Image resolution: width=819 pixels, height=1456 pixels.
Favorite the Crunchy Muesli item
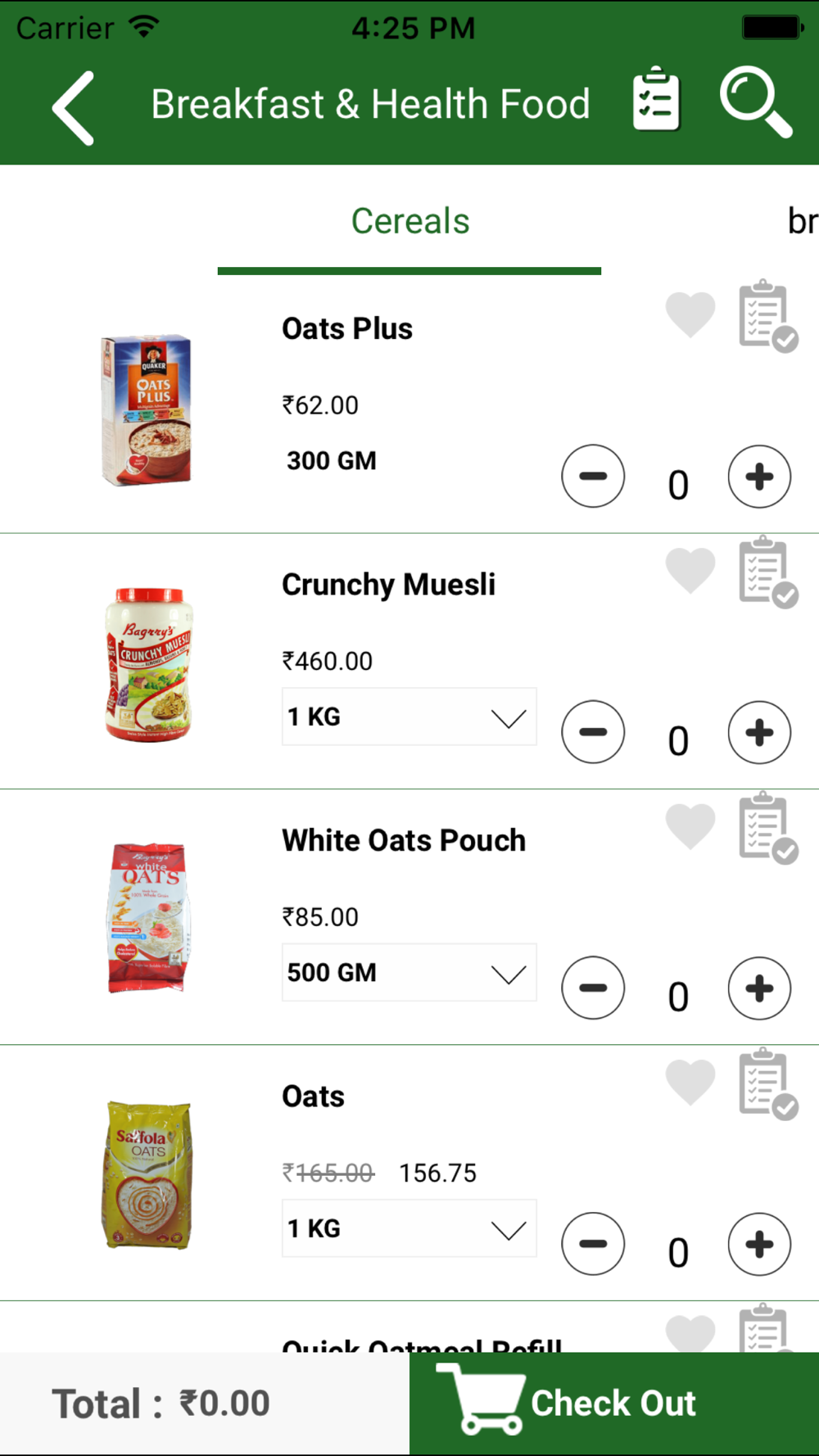coord(690,571)
